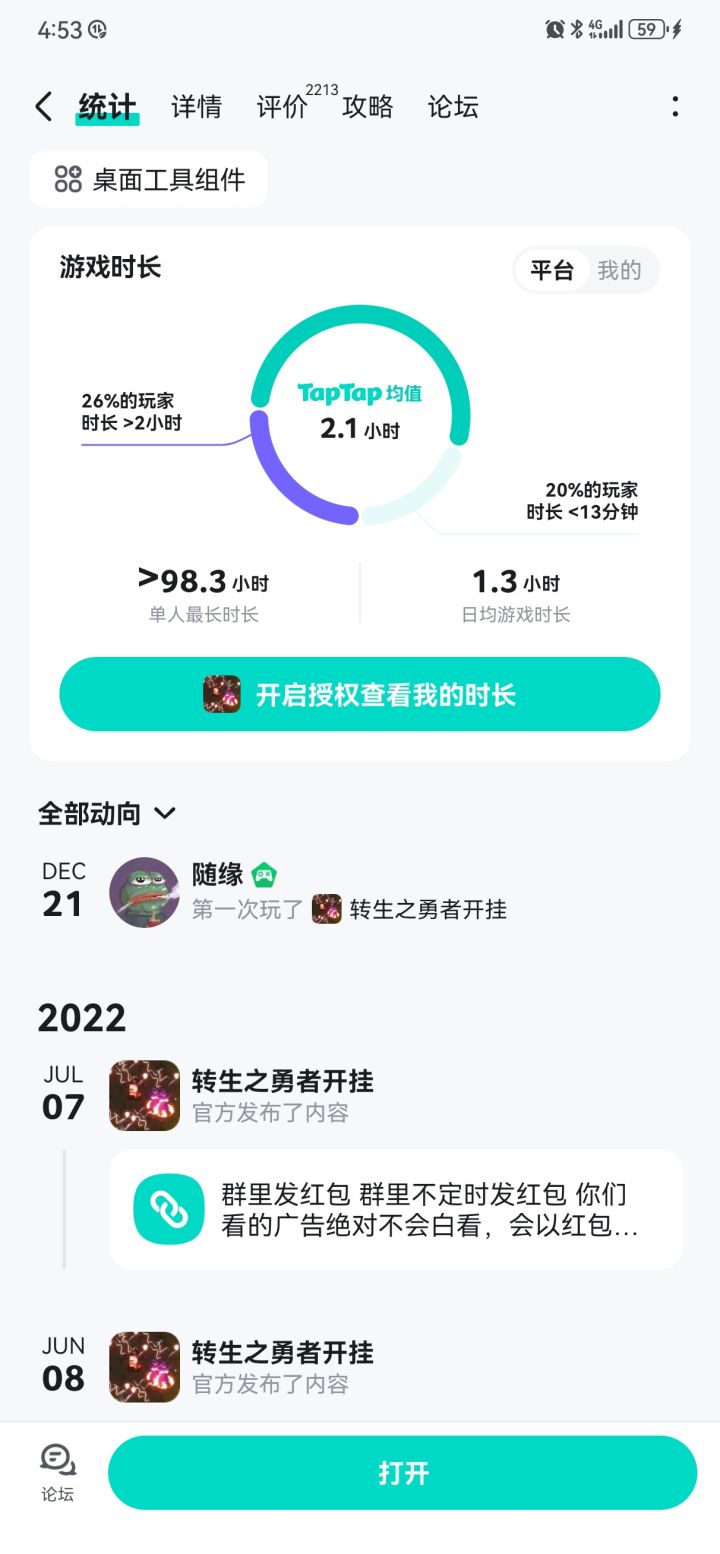The width and height of the screenshot is (720, 1554).
Task: Switch to the 评价 tab
Action: tap(282, 107)
